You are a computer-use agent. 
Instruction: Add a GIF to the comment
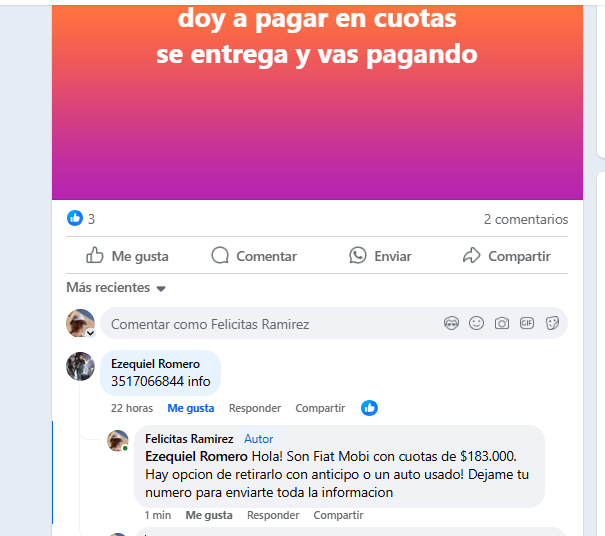pyautogui.click(x=527, y=324)
